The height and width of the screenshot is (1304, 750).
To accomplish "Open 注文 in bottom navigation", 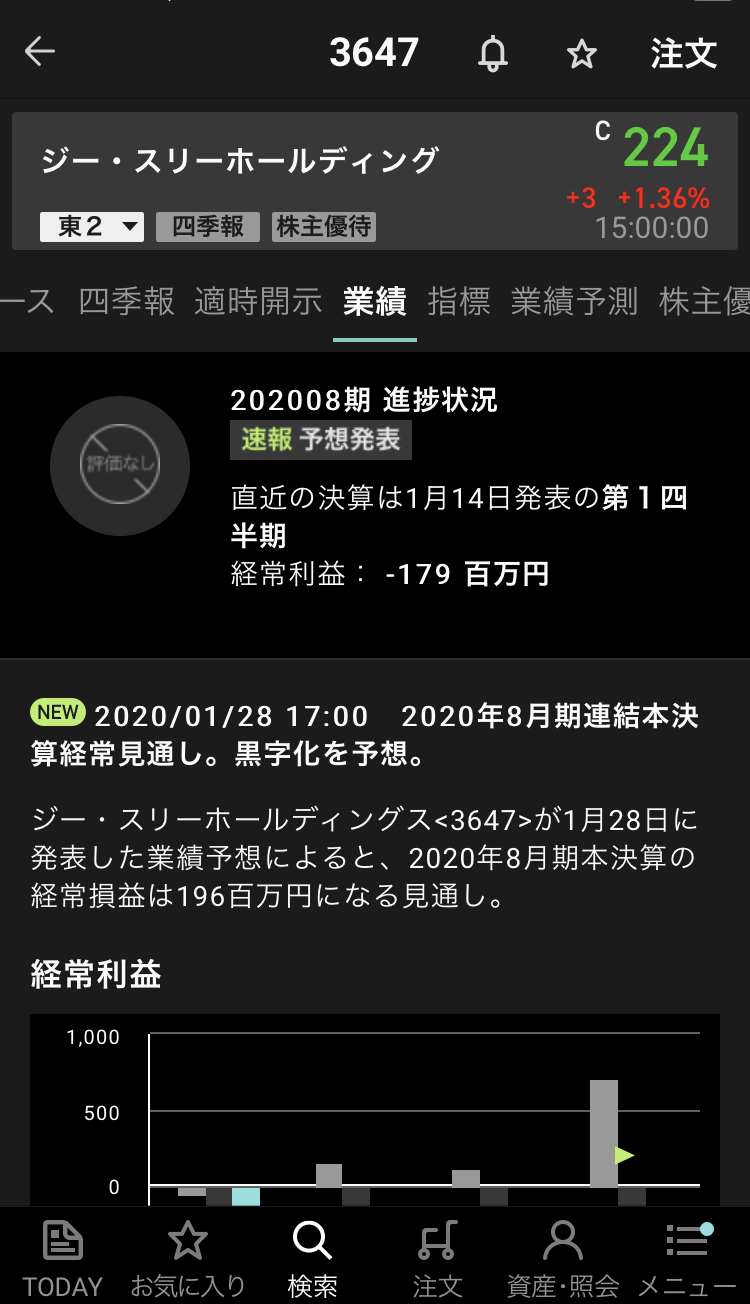I will pos(437,1256).
